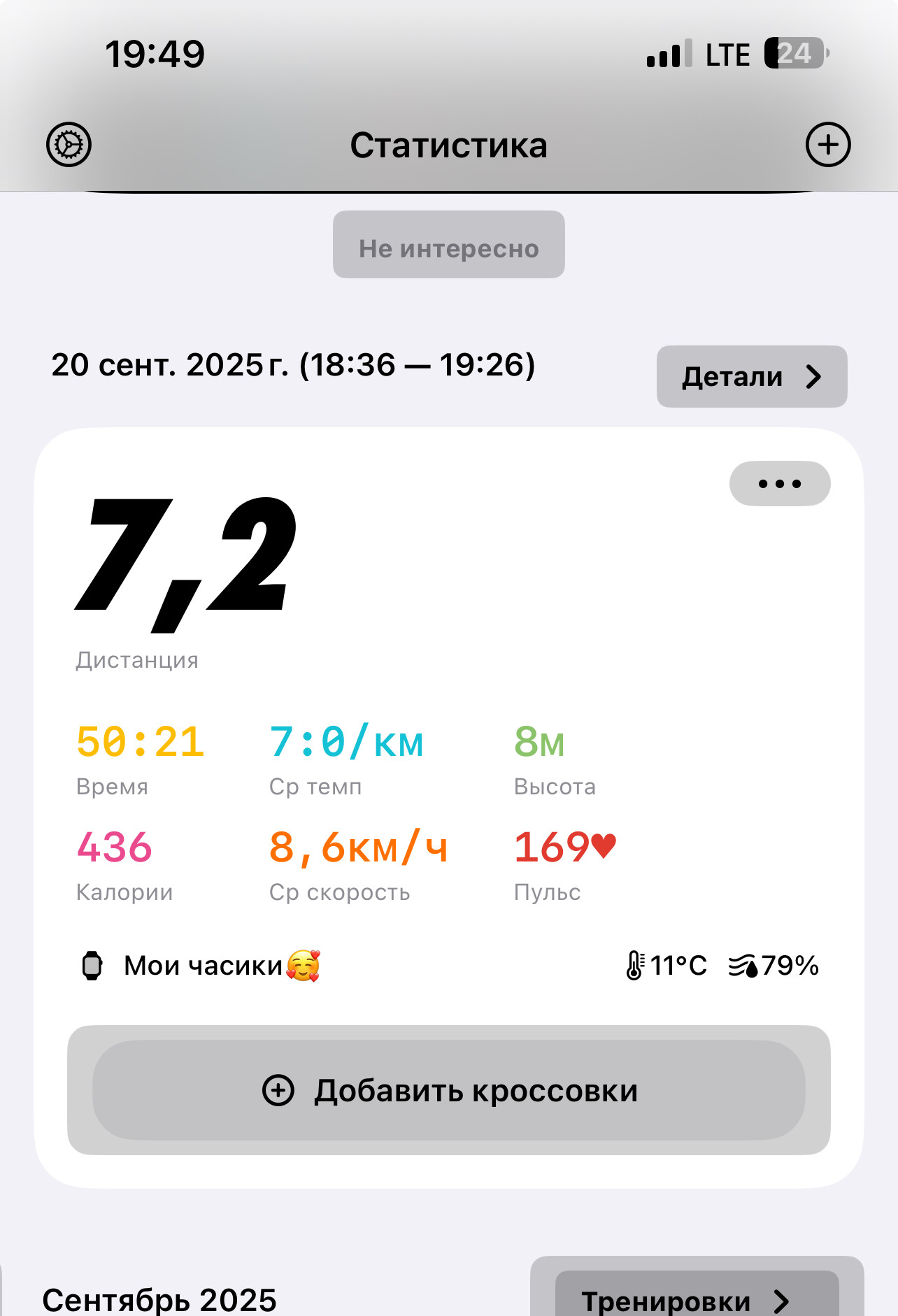The image size is (898, 1316).
Task: Tap «Добавить кроссовки» to add running shoes
Action: (x=449, y=1090)
